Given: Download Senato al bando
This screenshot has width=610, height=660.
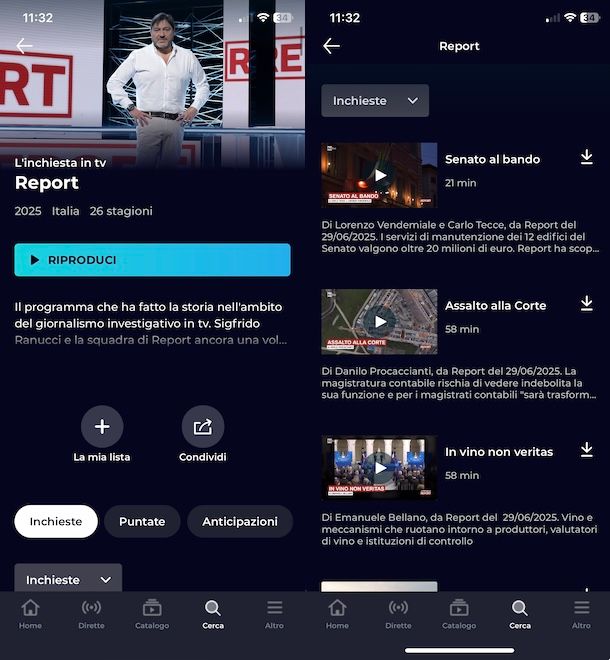Looking at the screenshot, I should tap(587, 158).
